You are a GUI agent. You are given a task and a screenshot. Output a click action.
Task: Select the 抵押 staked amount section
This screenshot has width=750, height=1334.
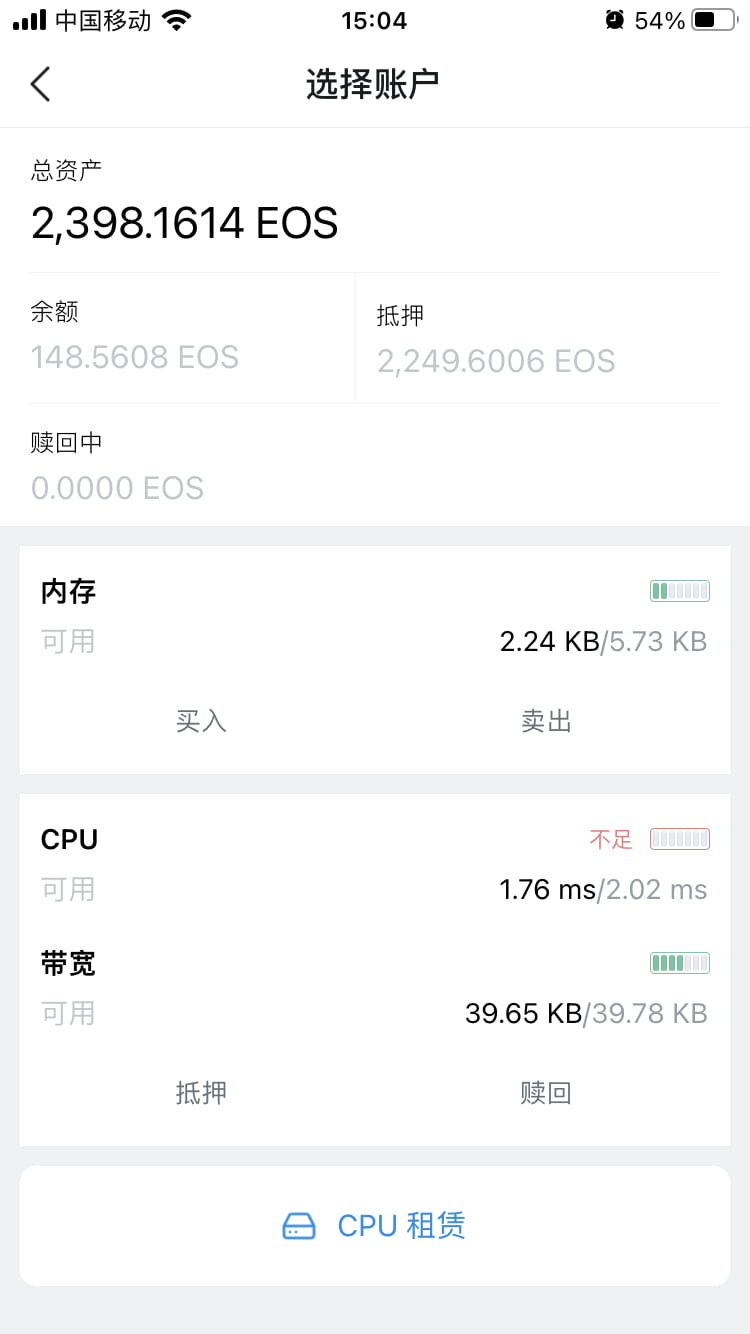point(497,335)
